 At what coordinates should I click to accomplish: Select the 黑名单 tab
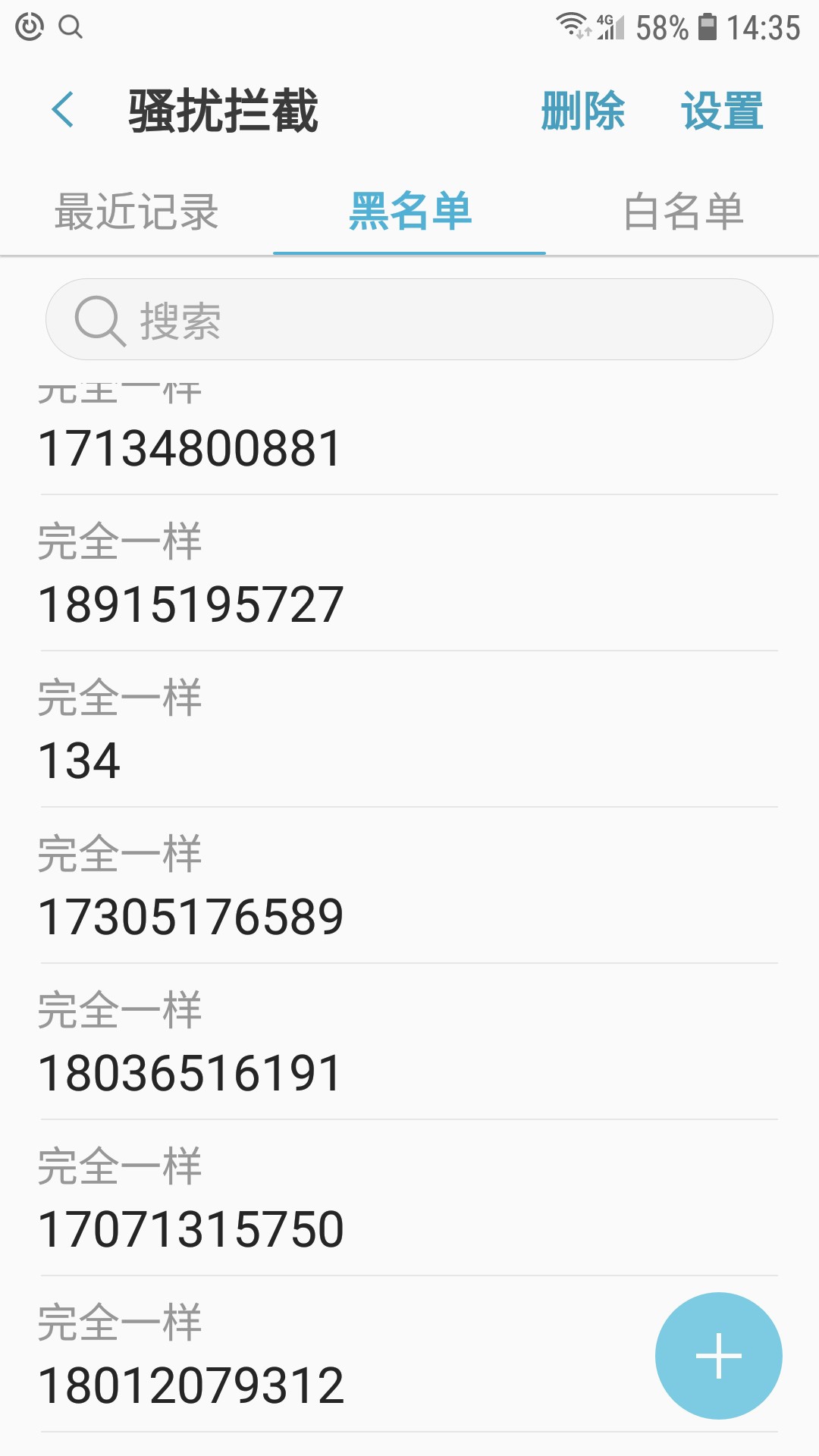tap(409, 211)
